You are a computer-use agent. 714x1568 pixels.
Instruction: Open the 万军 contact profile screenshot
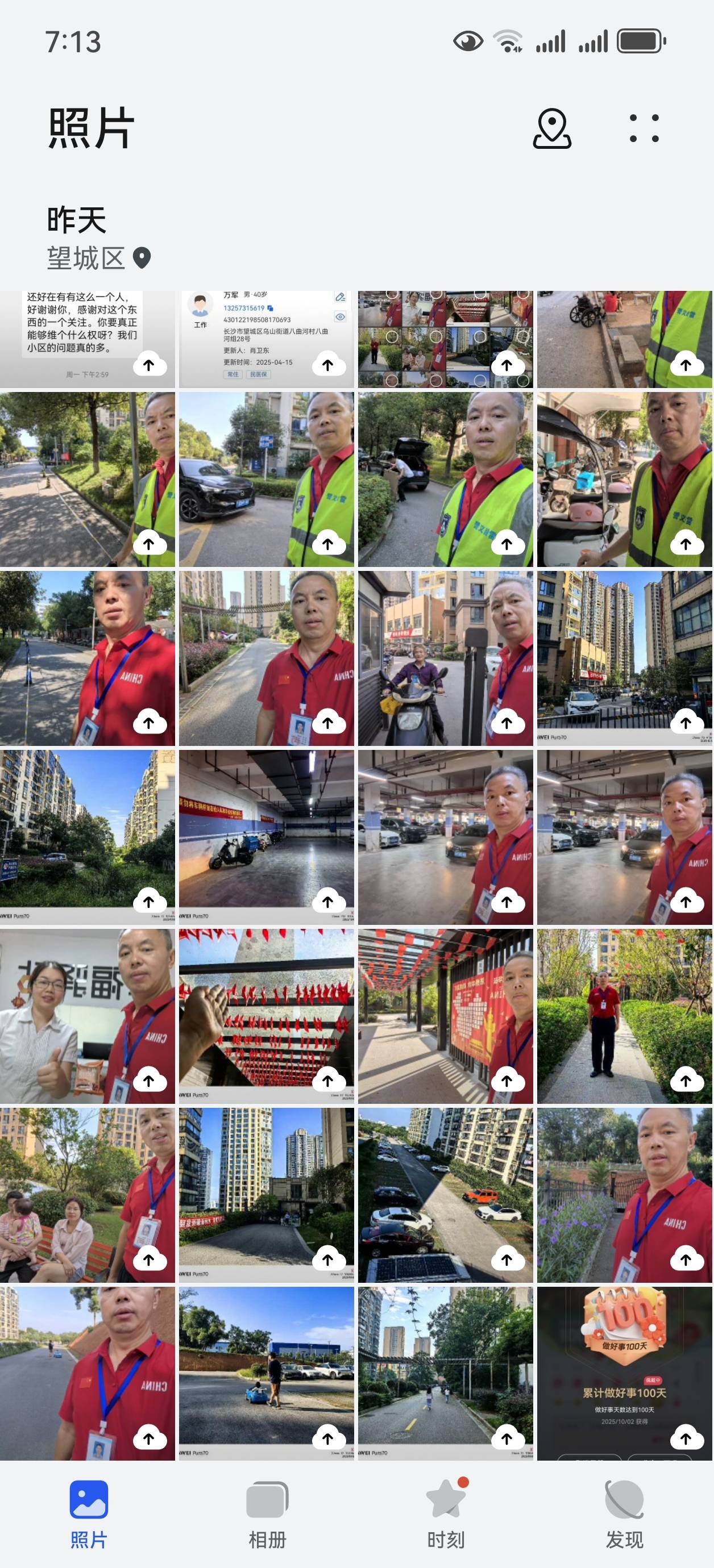click(266, 339)
